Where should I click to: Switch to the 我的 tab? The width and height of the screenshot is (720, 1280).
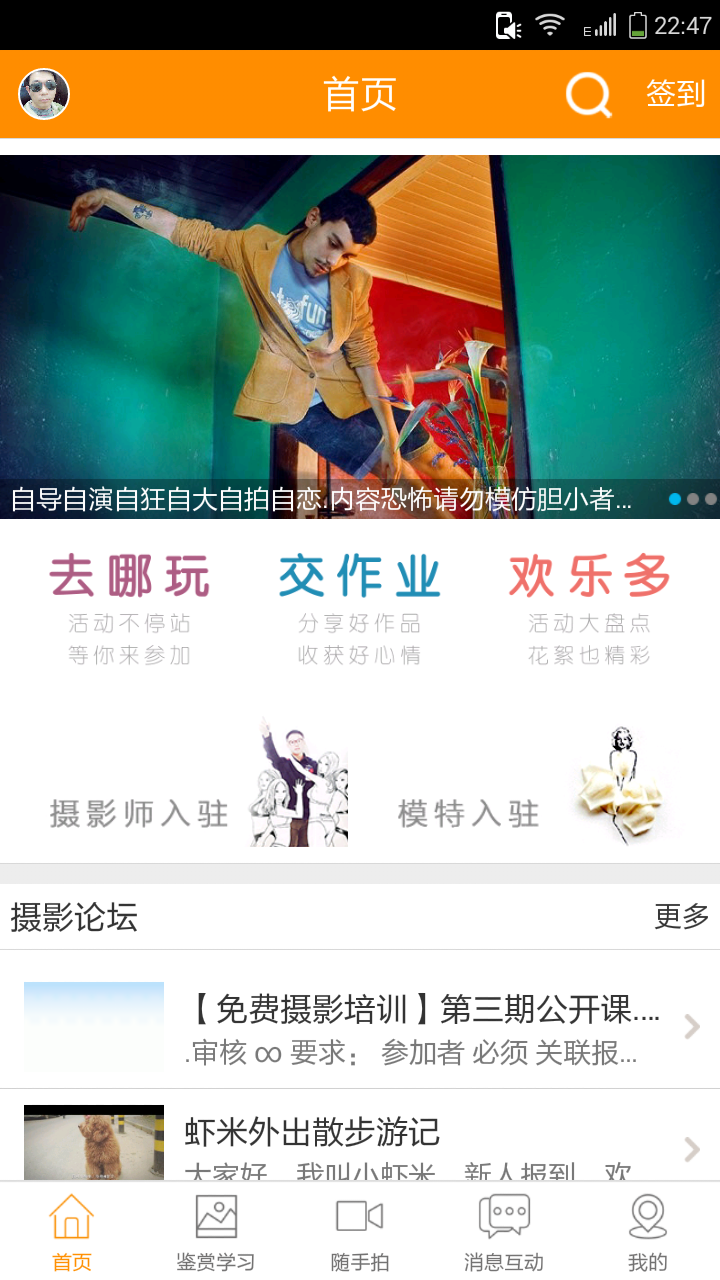[648, 1233]
